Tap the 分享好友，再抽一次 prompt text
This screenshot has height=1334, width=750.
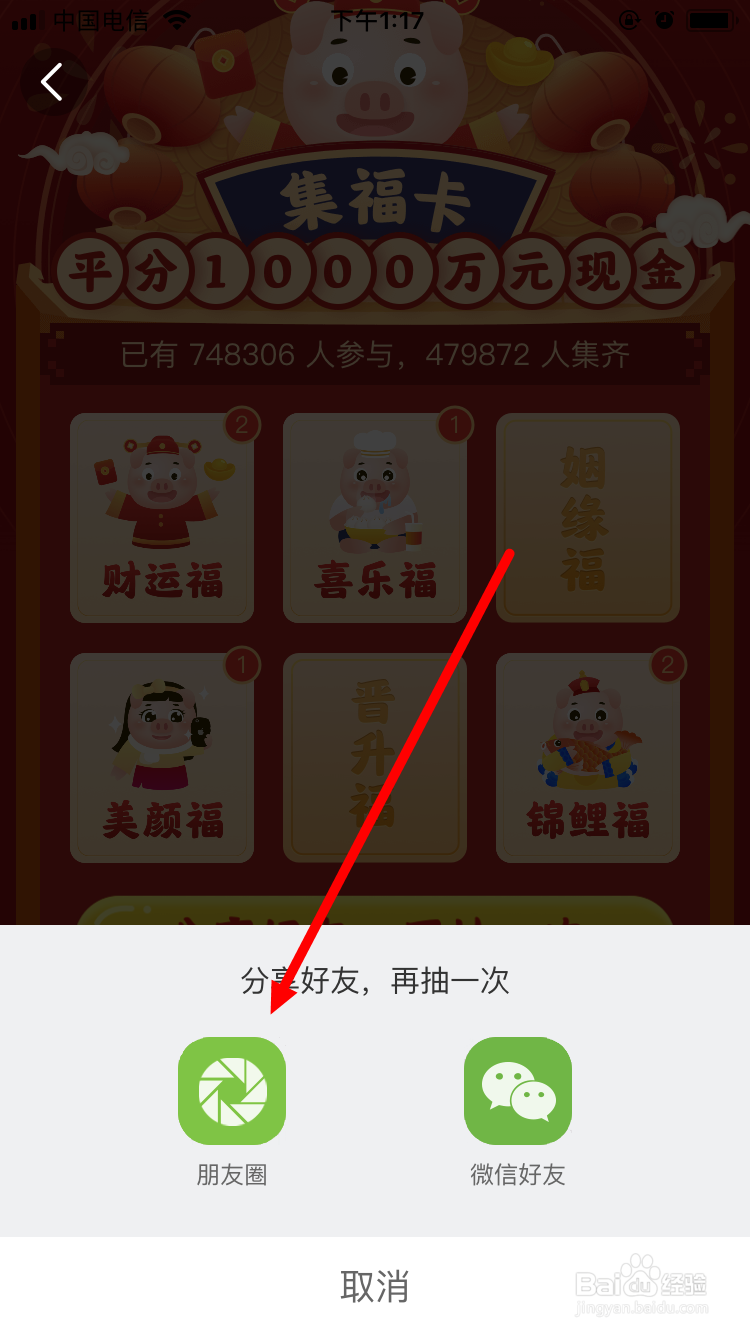coord(375,982)
